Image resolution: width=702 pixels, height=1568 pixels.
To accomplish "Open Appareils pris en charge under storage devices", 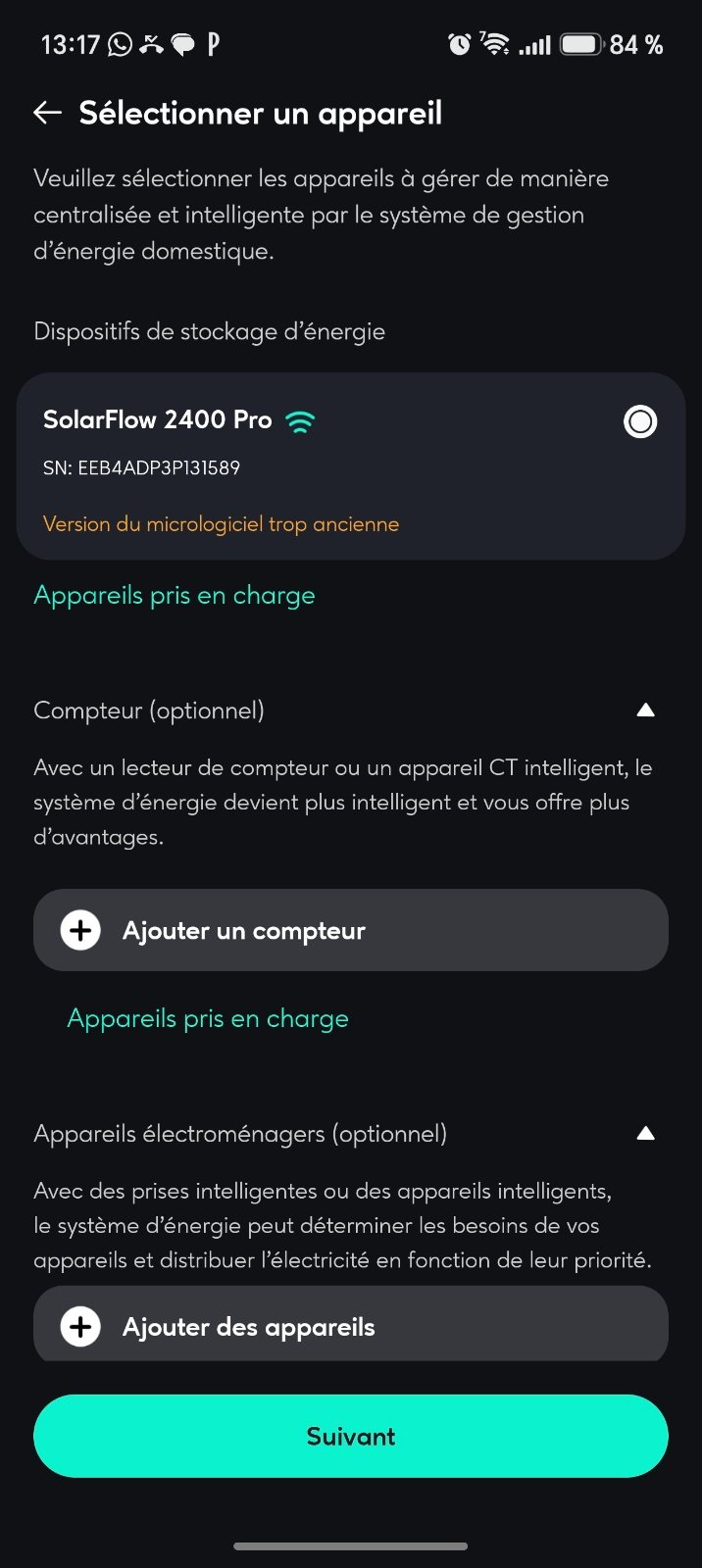I will coord(175,596).
